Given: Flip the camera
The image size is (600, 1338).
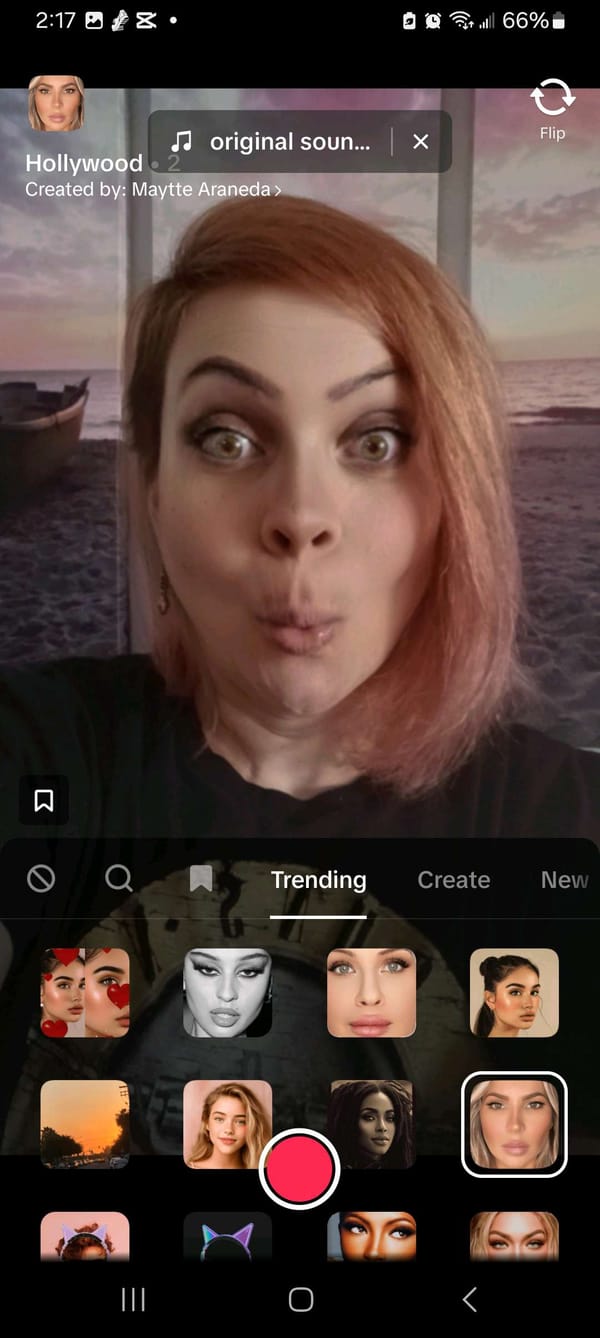Looking at the screenshot, I should coord(552,108).
